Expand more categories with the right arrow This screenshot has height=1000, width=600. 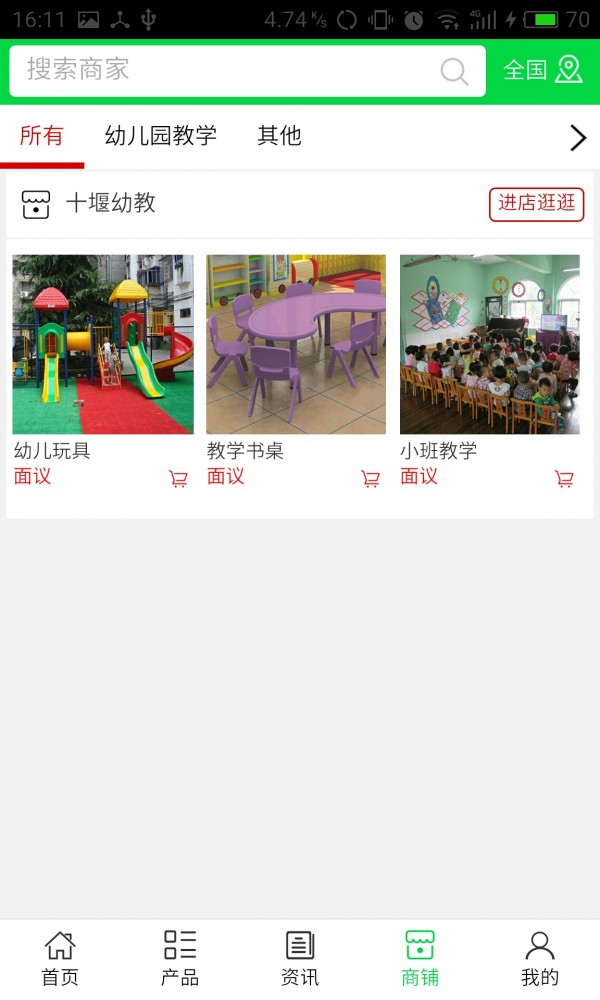click(577, 138)
